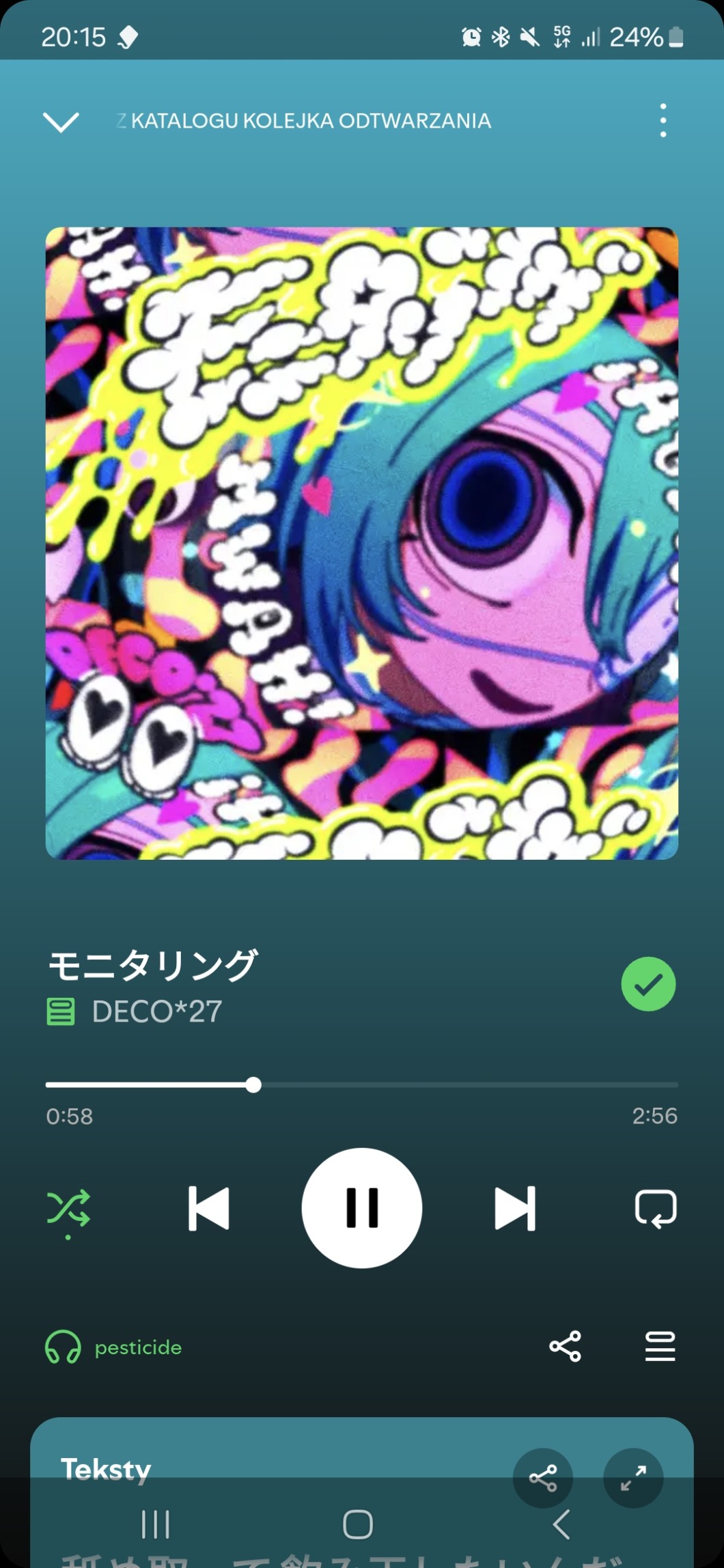The width and height of the screenshot is (724, 1568).
Task: Share lyrics from the Teksty card
Action: tap(542, 1478)
